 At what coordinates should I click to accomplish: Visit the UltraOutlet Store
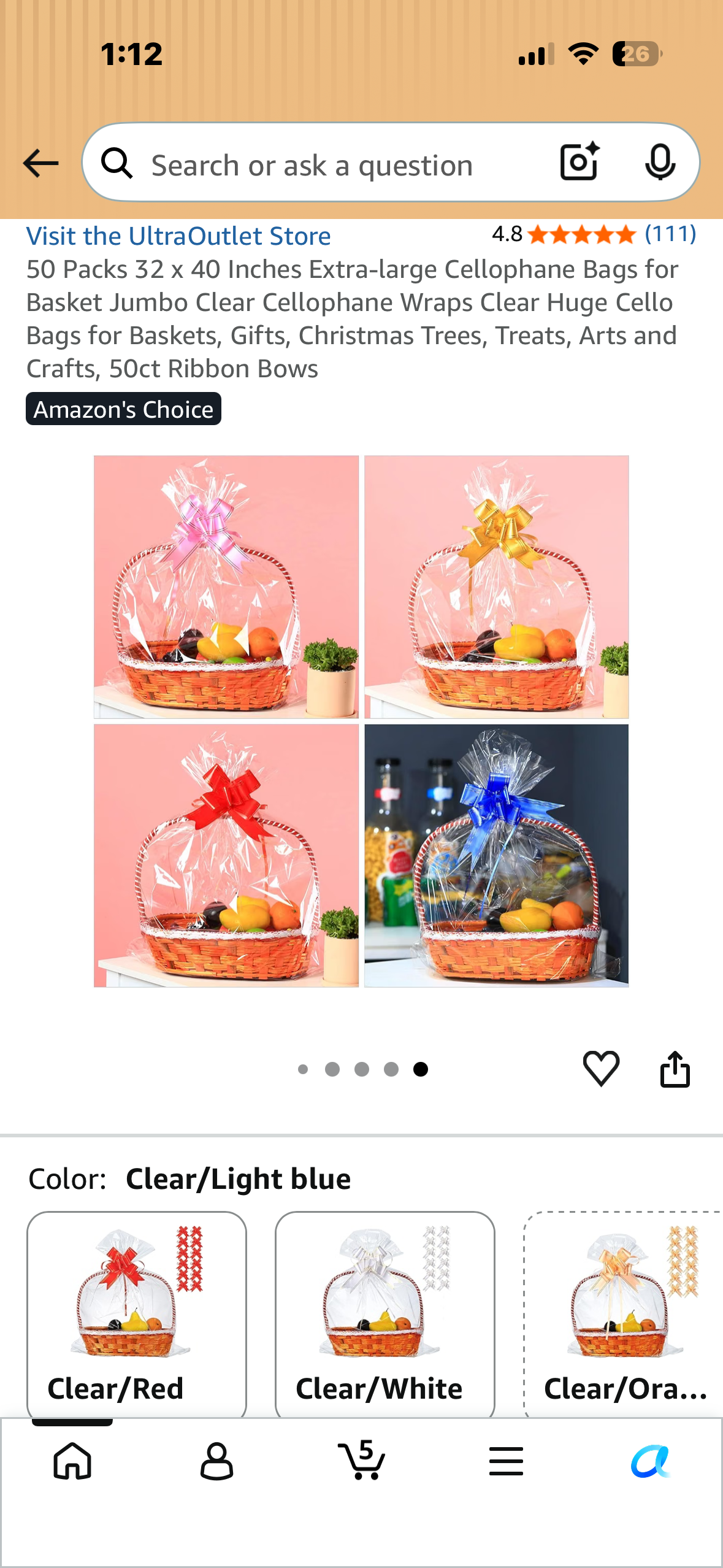pyautogui.click(x=178, y=236)
